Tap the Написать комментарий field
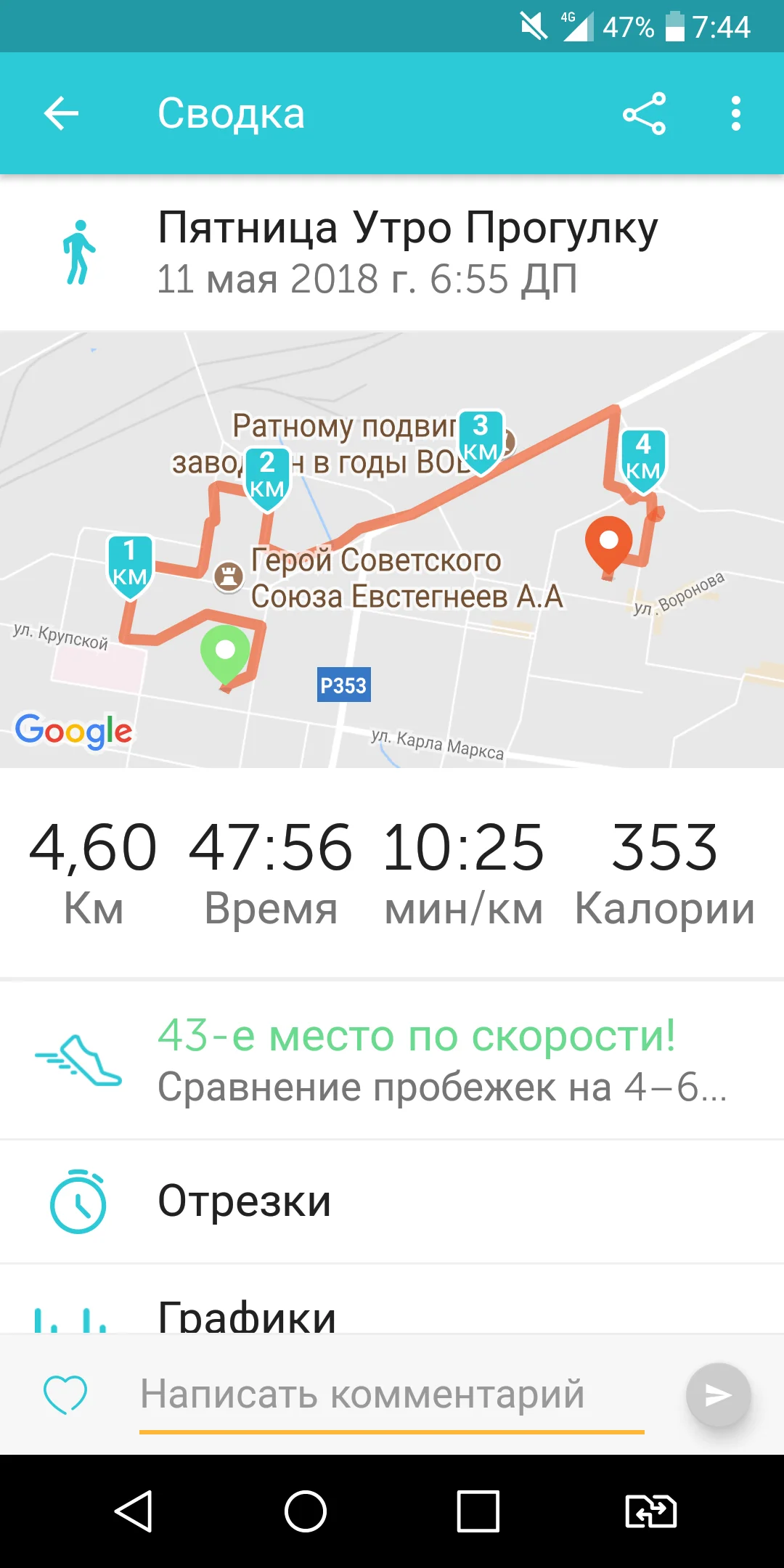This screenshot has height=1568, width=784. (392, 1395)
